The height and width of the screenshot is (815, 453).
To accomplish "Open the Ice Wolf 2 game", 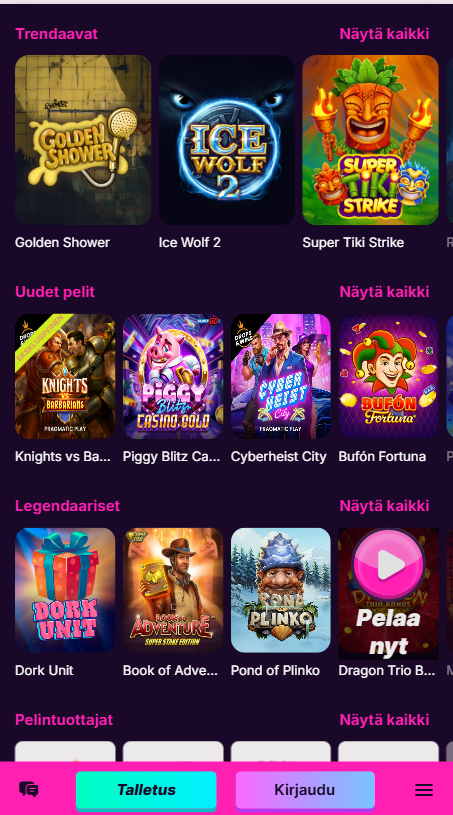I will (226, 140).
